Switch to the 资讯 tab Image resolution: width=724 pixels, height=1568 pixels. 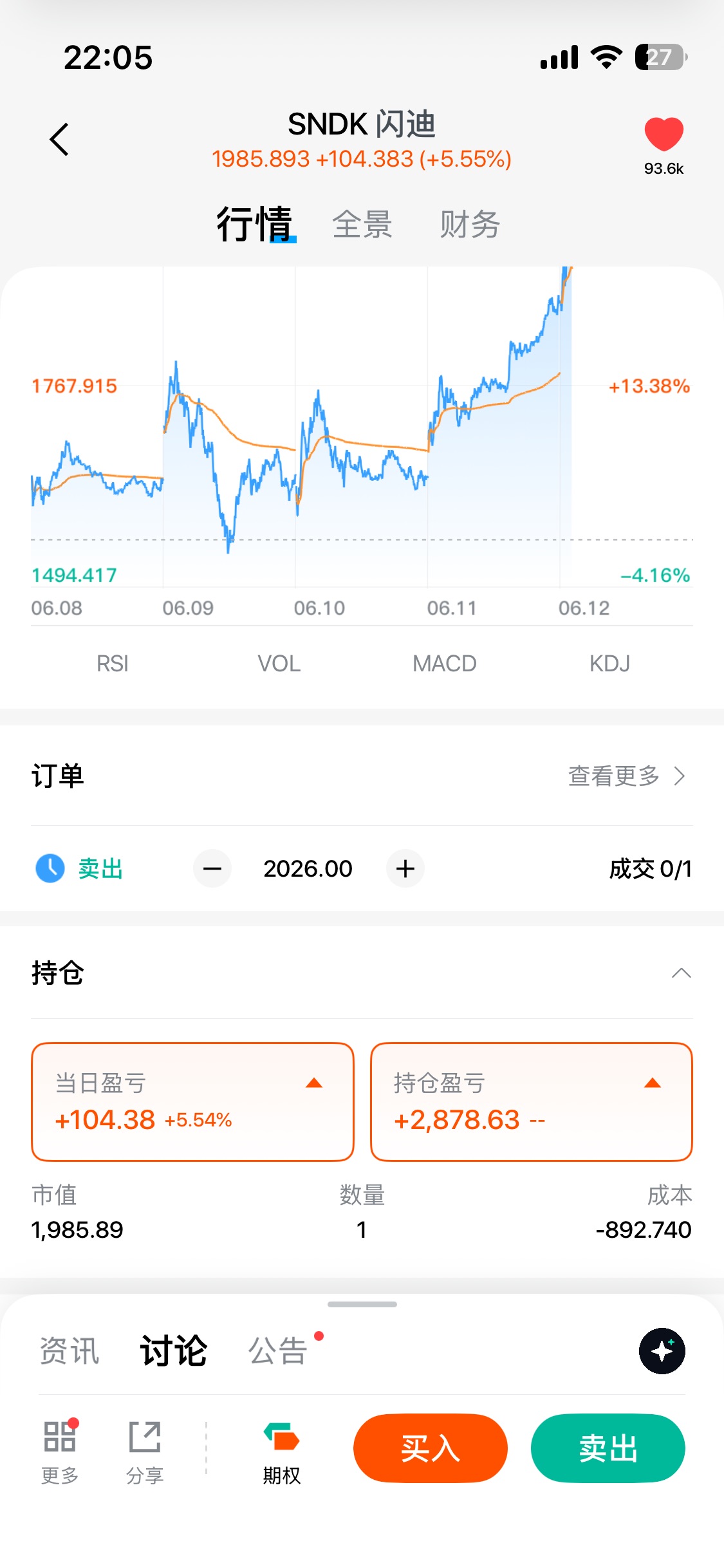pyautogui.click(x=70, y=1350)
